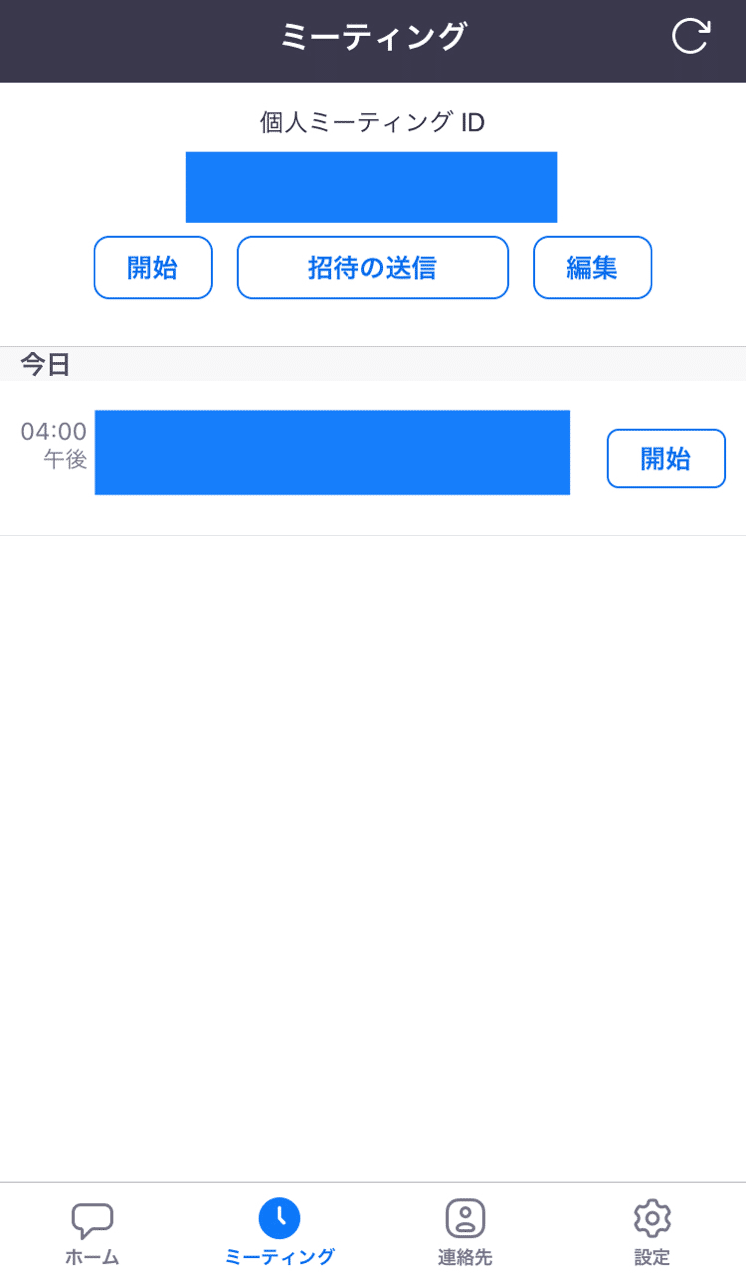Select the ミーティング tab
Viewport: 746px width, 1280px height.
279,1232
